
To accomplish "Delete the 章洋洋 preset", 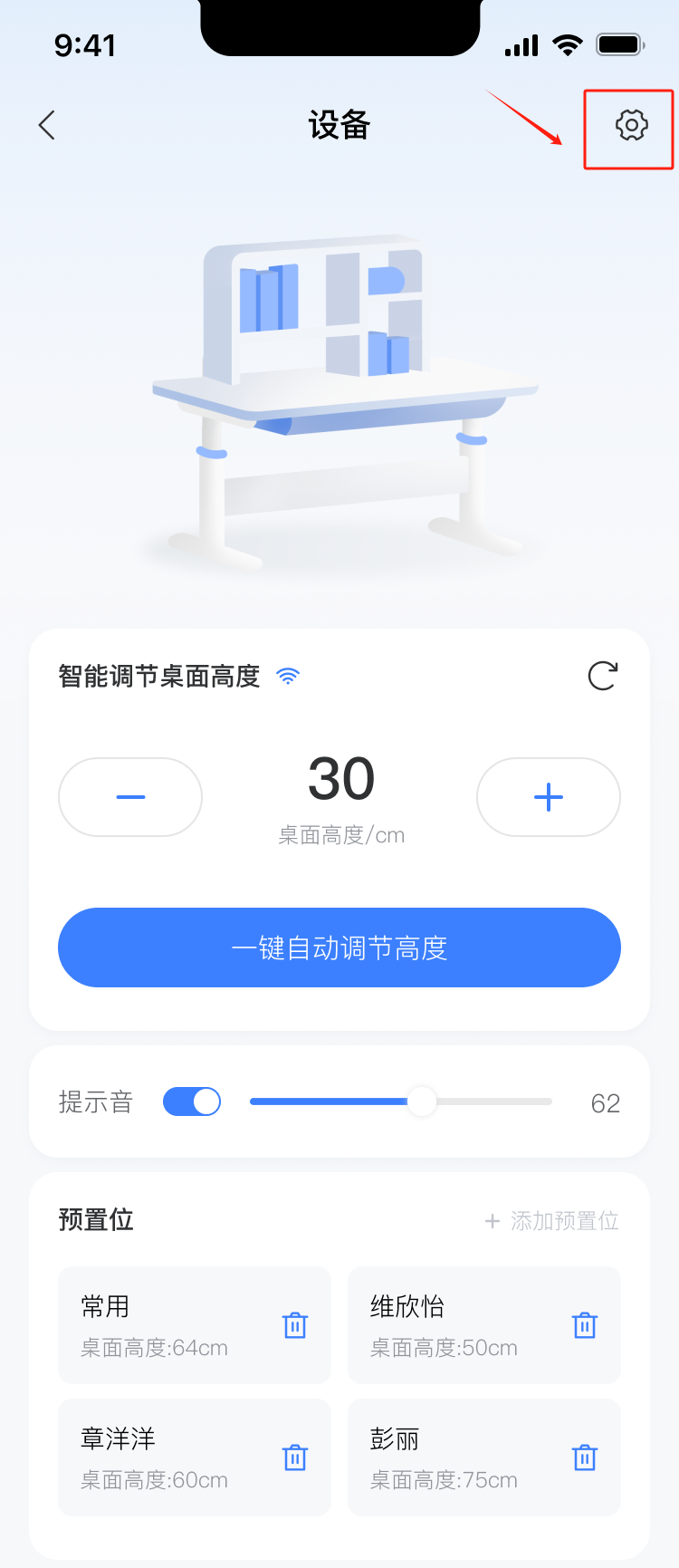I will [295, 1457].
